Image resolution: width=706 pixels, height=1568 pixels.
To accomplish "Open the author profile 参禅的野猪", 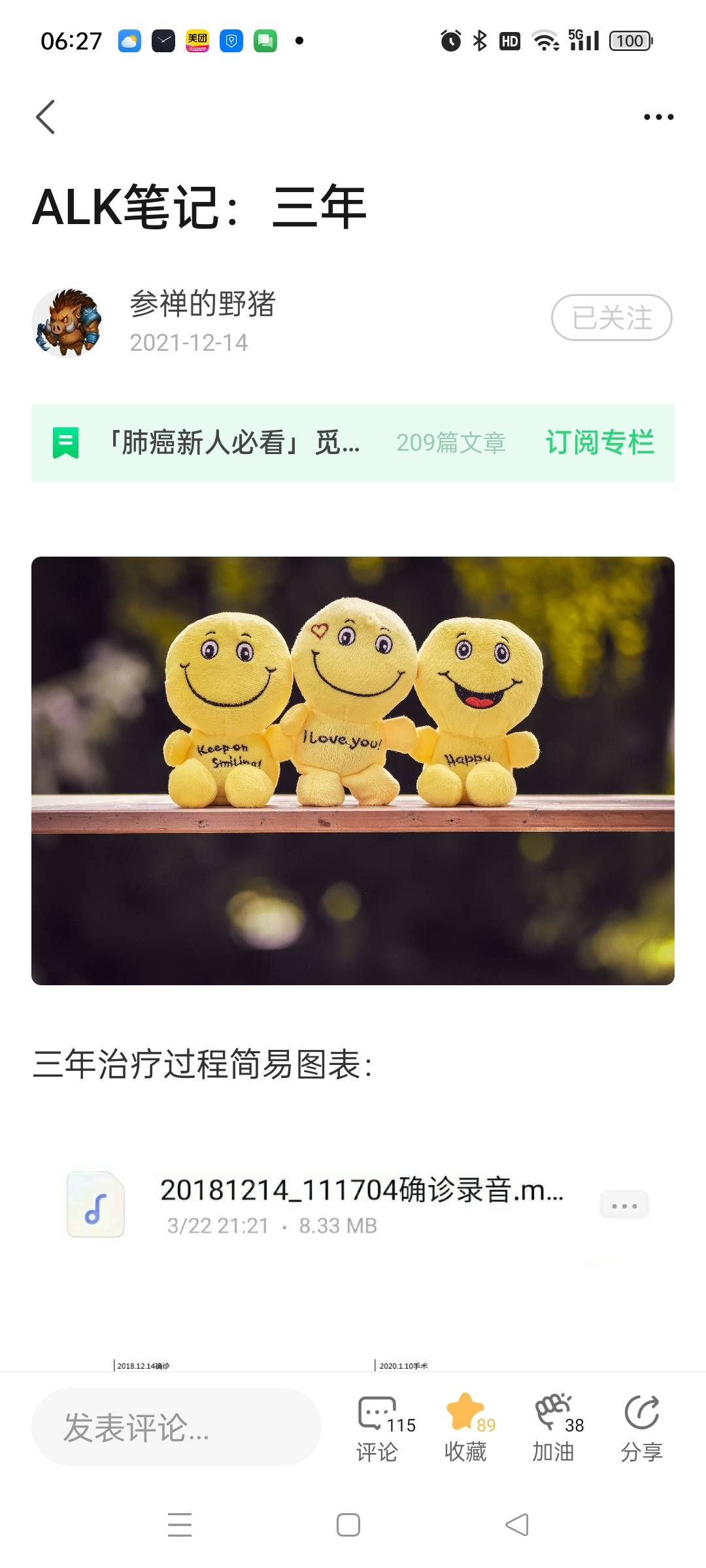I will pos(203,304).
